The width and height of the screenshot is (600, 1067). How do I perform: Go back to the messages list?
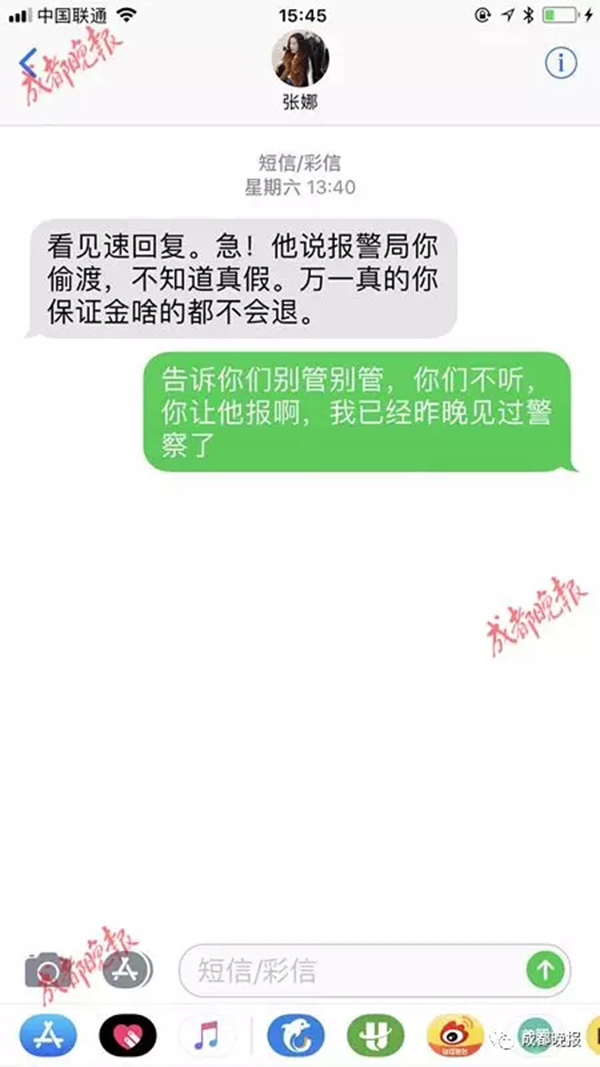point(30,62)
